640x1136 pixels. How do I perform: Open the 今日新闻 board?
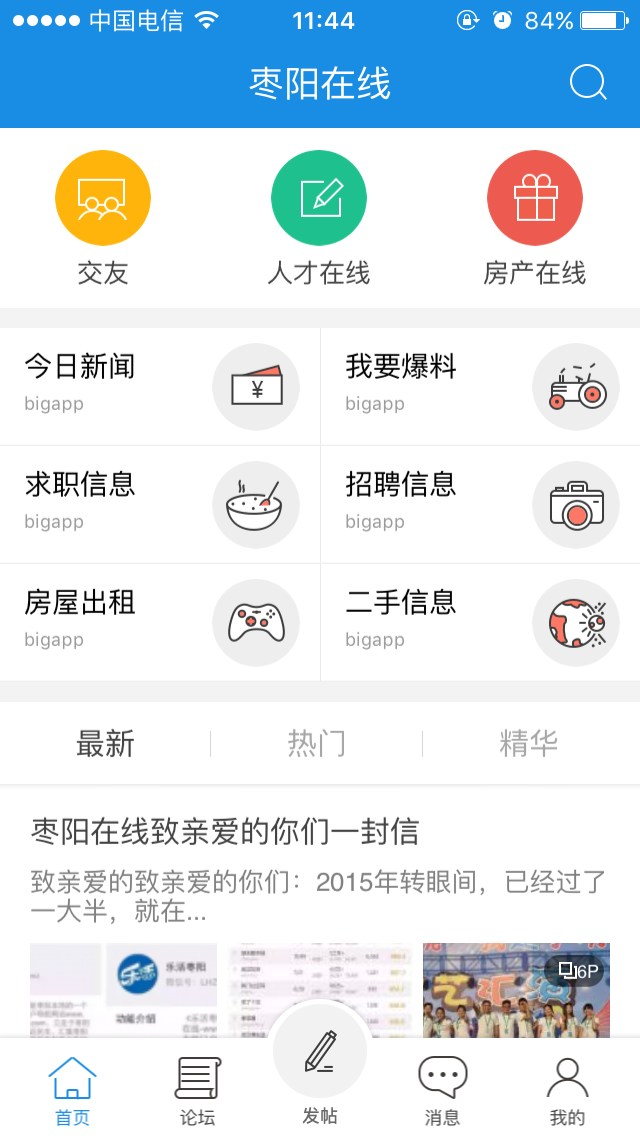(x=160, y=386)
